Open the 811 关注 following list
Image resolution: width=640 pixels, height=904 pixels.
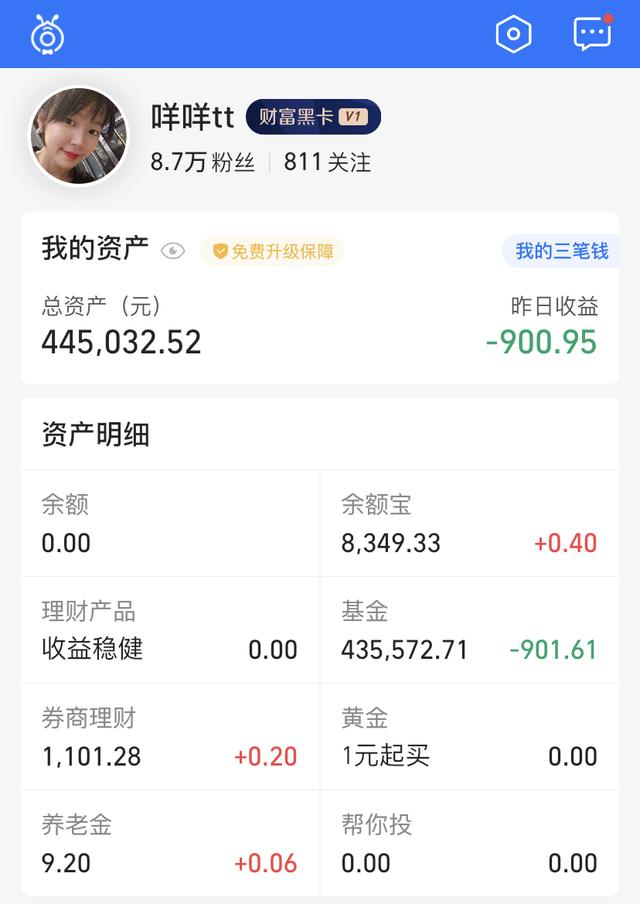click(327, 162)
